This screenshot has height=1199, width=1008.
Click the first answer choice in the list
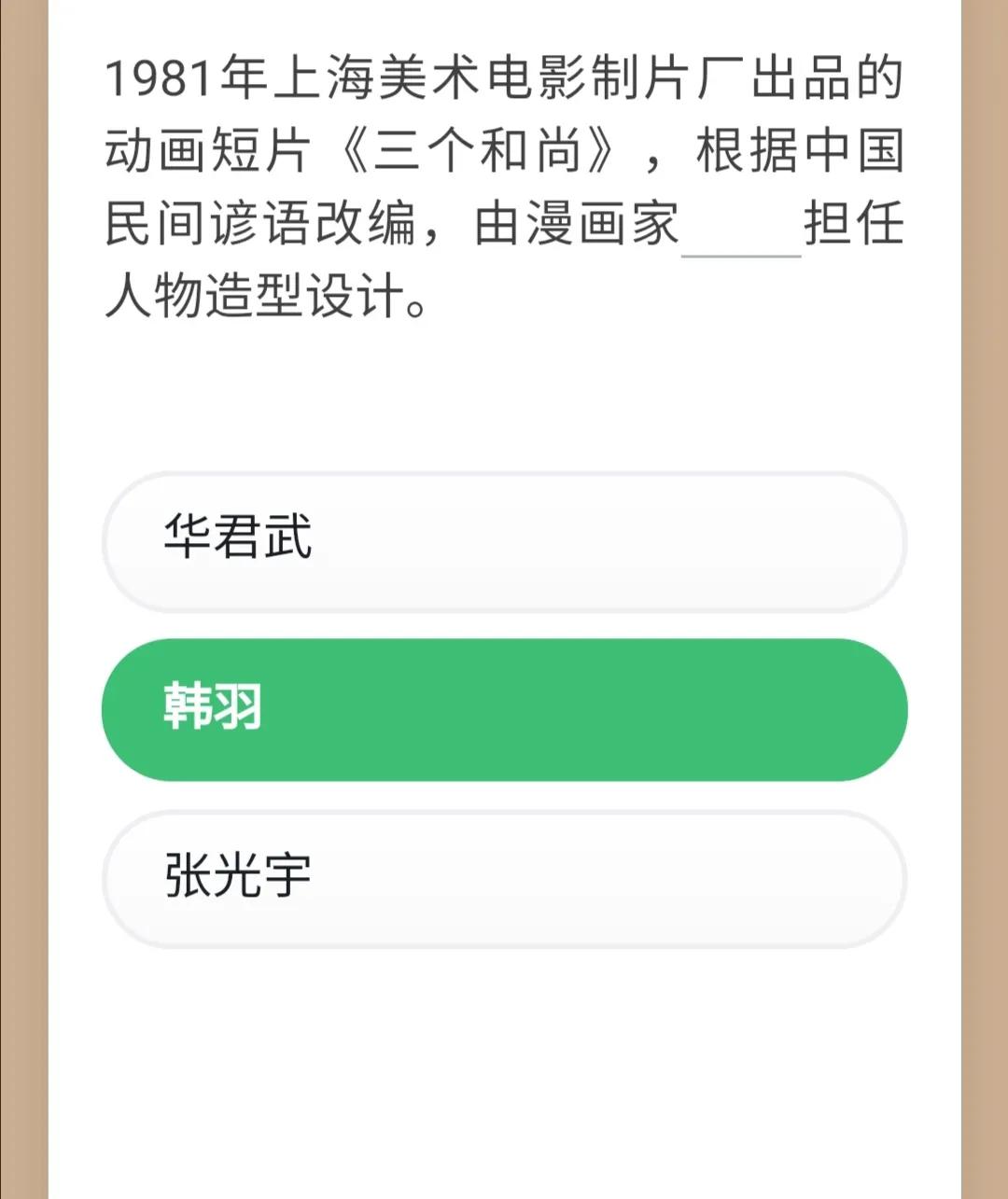click(504, 539)
